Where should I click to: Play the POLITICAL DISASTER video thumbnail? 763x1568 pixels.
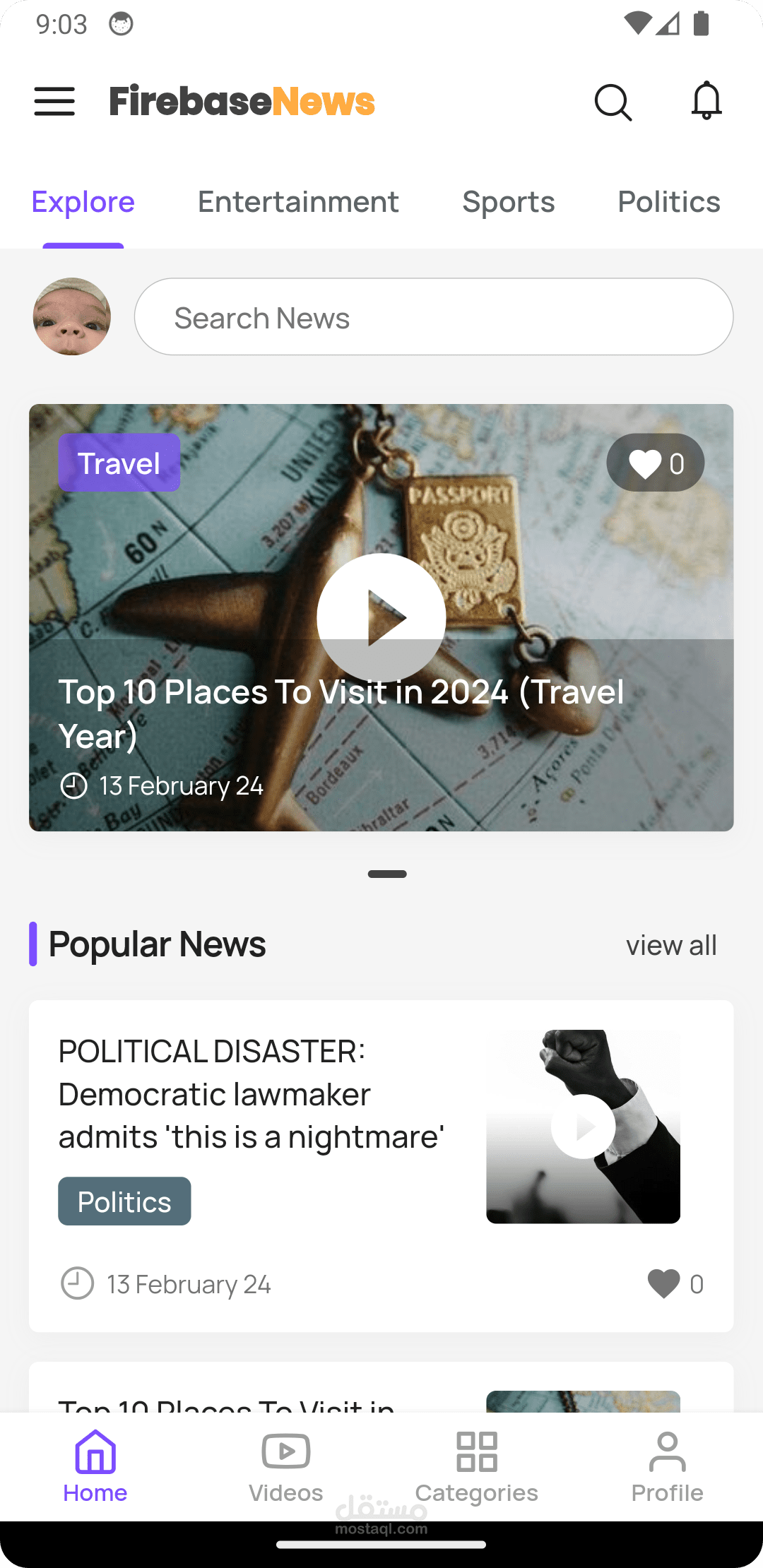coord(583,1127)
